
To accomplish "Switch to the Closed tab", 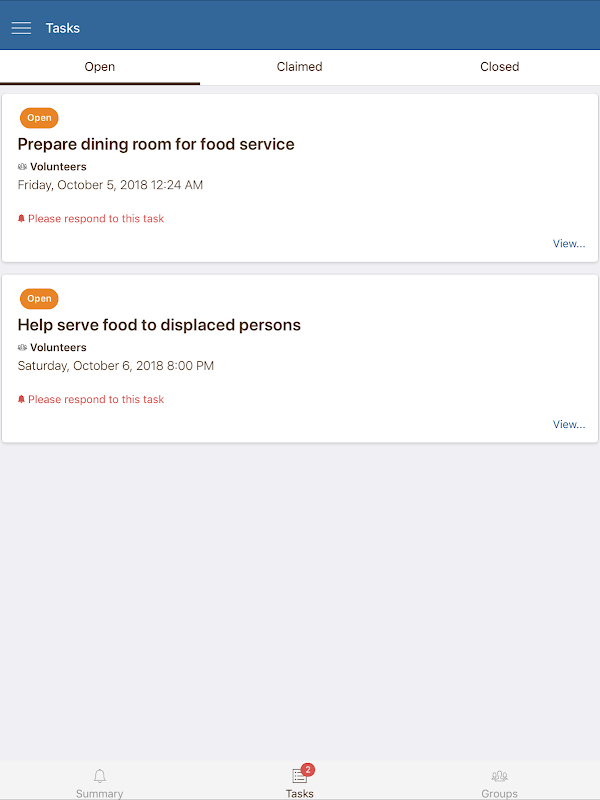I will click(499, 67).
